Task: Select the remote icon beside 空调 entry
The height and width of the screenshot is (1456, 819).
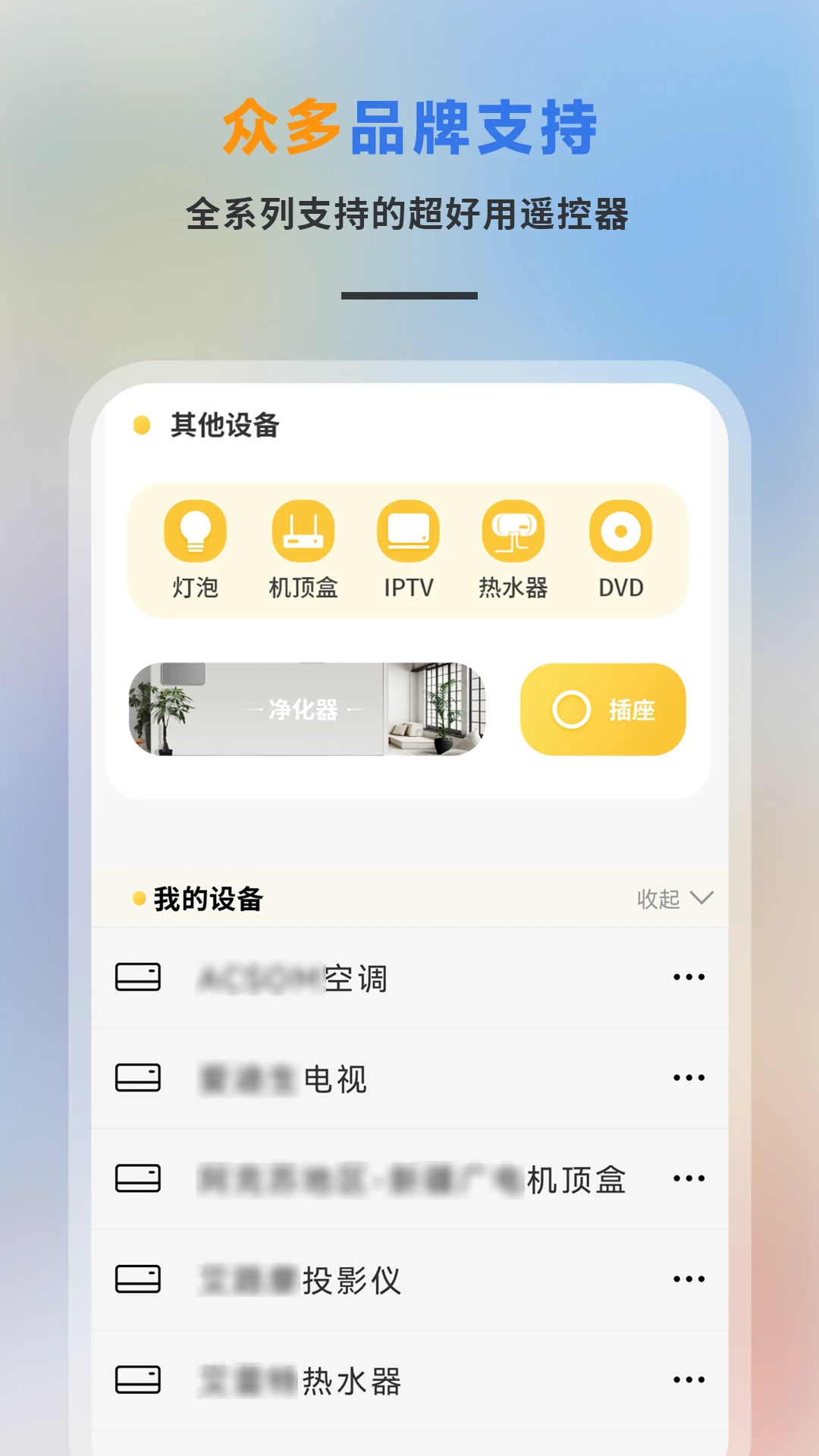Action: point(138,978)
